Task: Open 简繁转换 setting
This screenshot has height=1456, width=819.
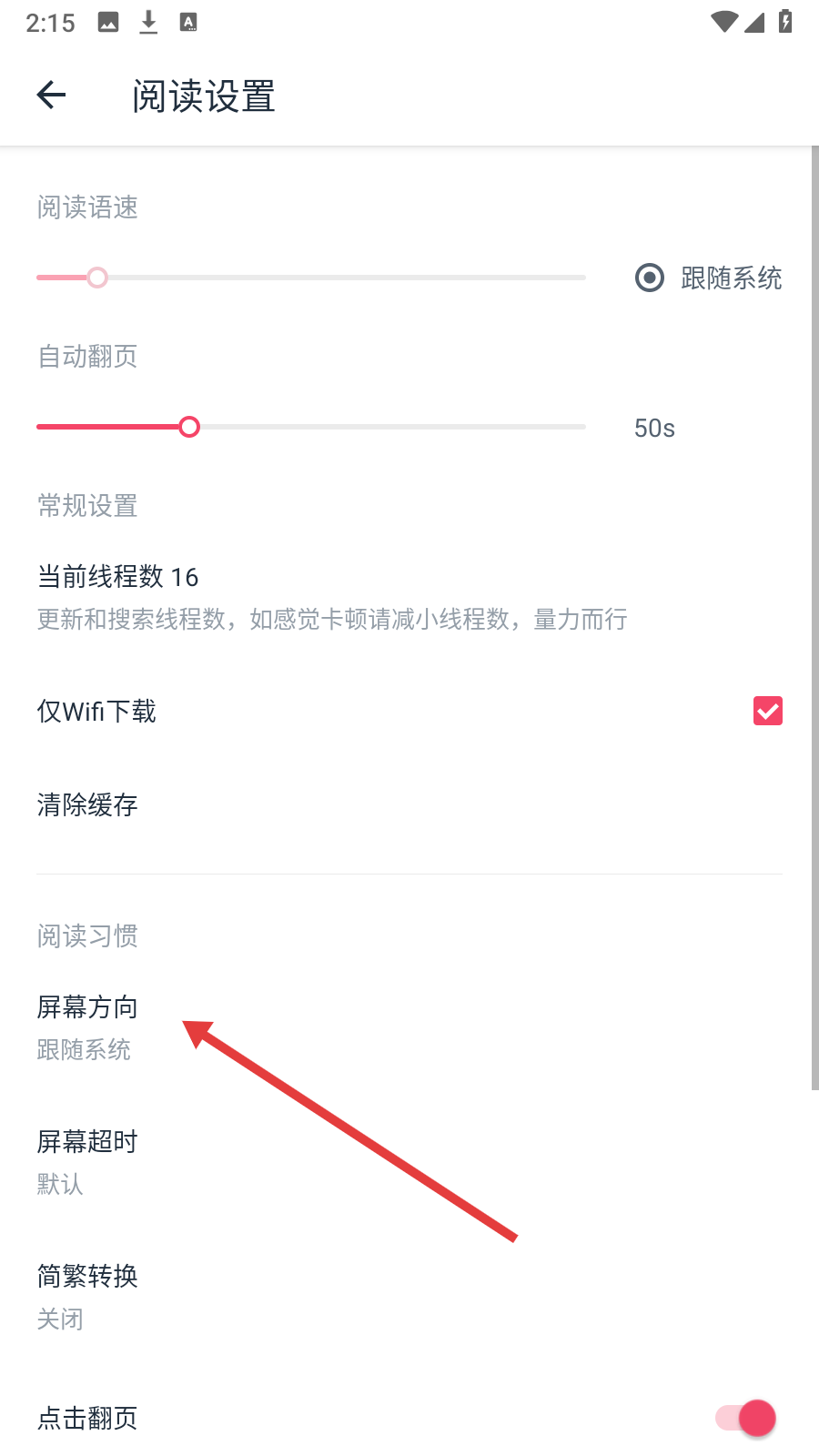Action: [x=409, y=1297]
